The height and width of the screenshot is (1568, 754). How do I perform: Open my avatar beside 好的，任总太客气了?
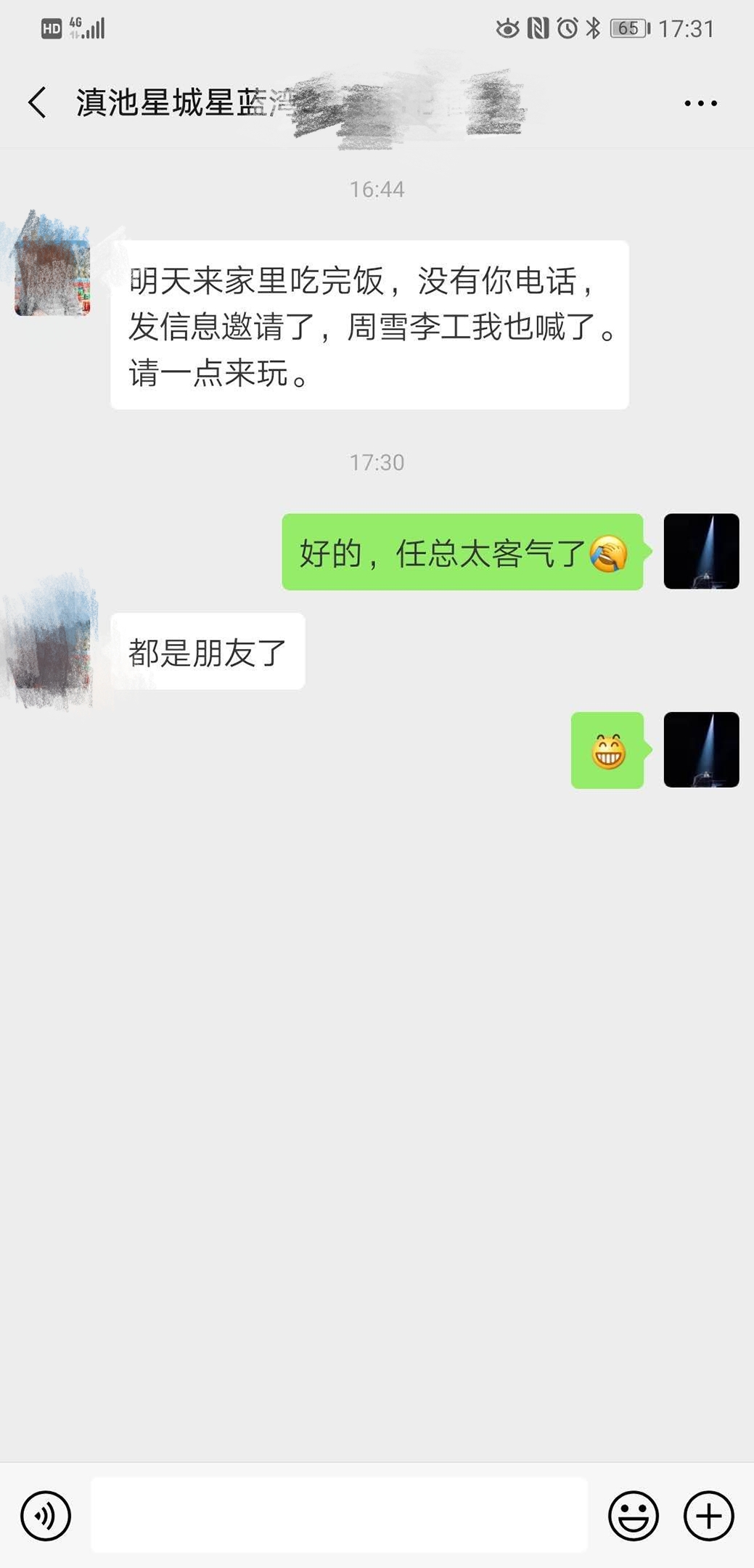[x=701, y=552]
